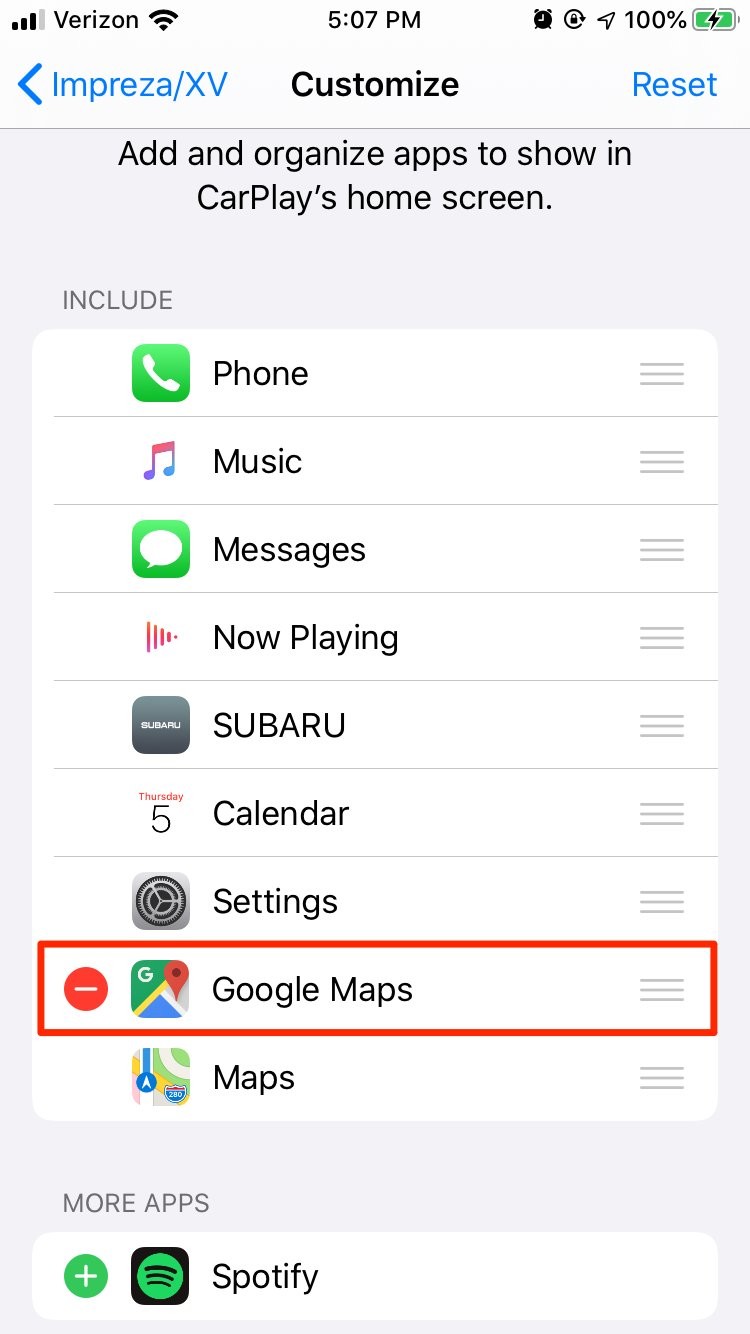This screenshot has height=1334, width=750.
Task: Tap the reorder handle on Google Maps
Action: [662, 990]
